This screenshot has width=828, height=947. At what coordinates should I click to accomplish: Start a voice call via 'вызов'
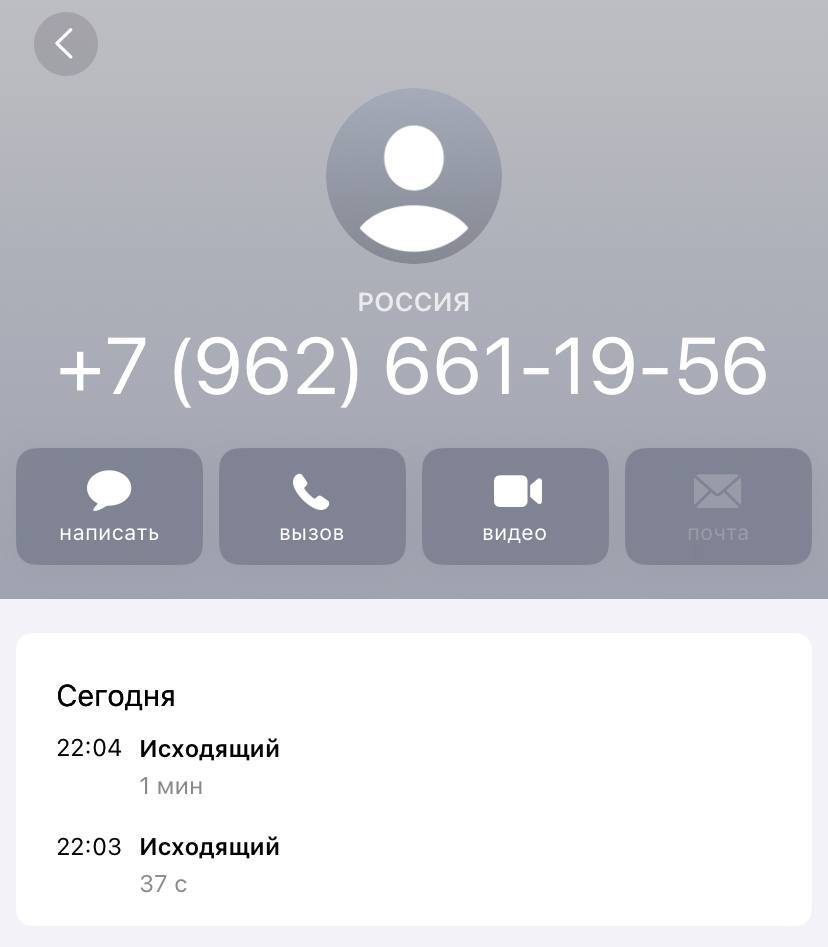312,506
